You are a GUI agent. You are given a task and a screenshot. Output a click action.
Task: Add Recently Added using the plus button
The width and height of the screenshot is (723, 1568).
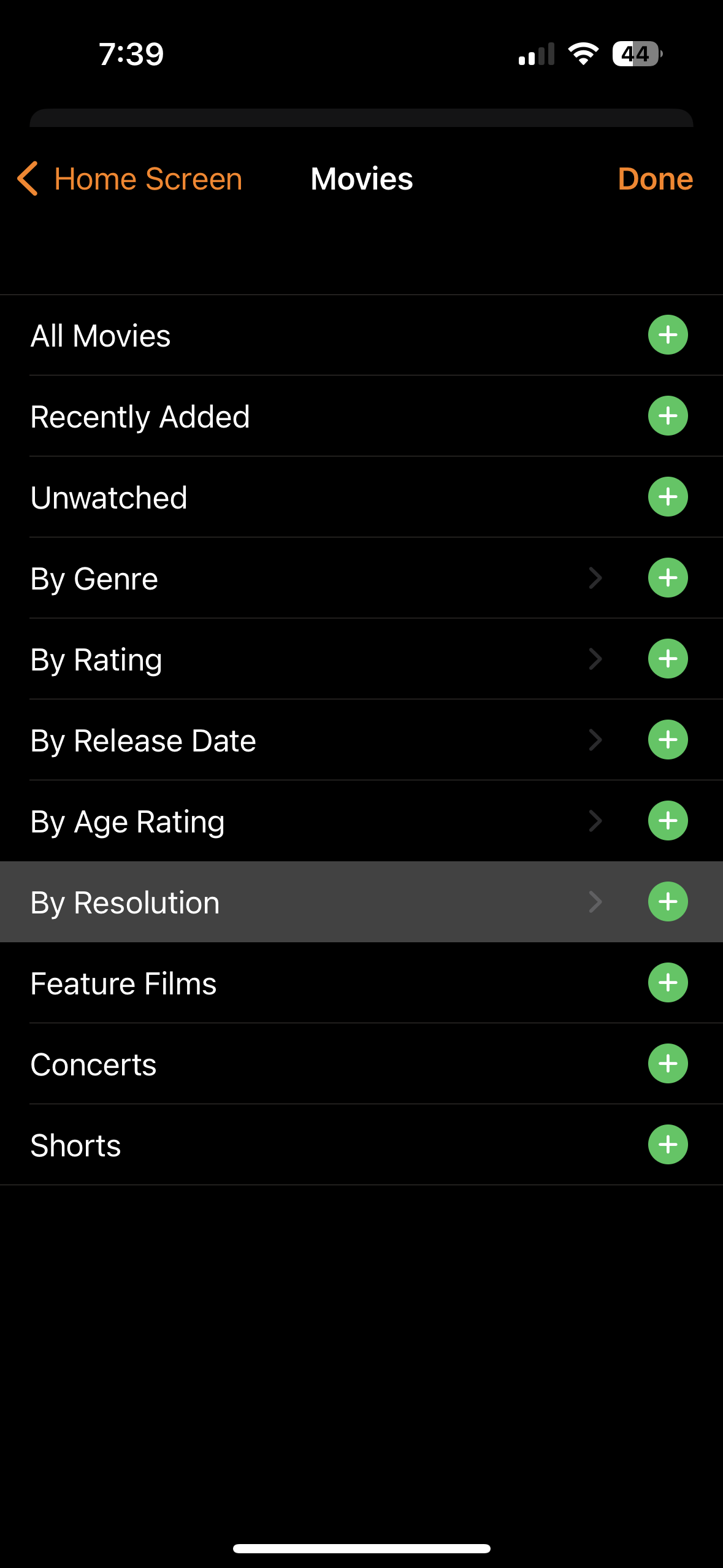[668, 416]
